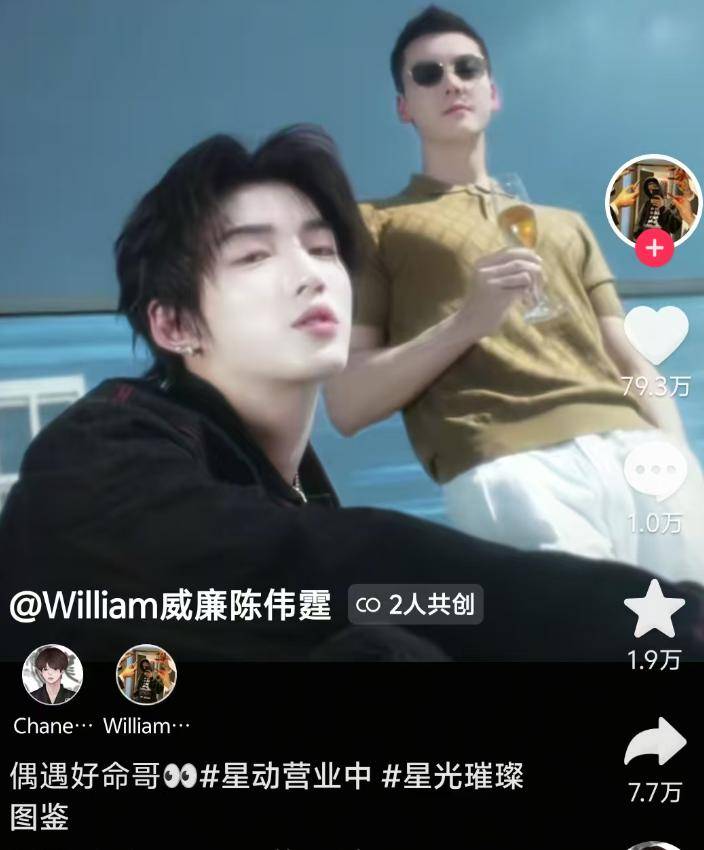
Task: Share this video
Action: (655, 744)
